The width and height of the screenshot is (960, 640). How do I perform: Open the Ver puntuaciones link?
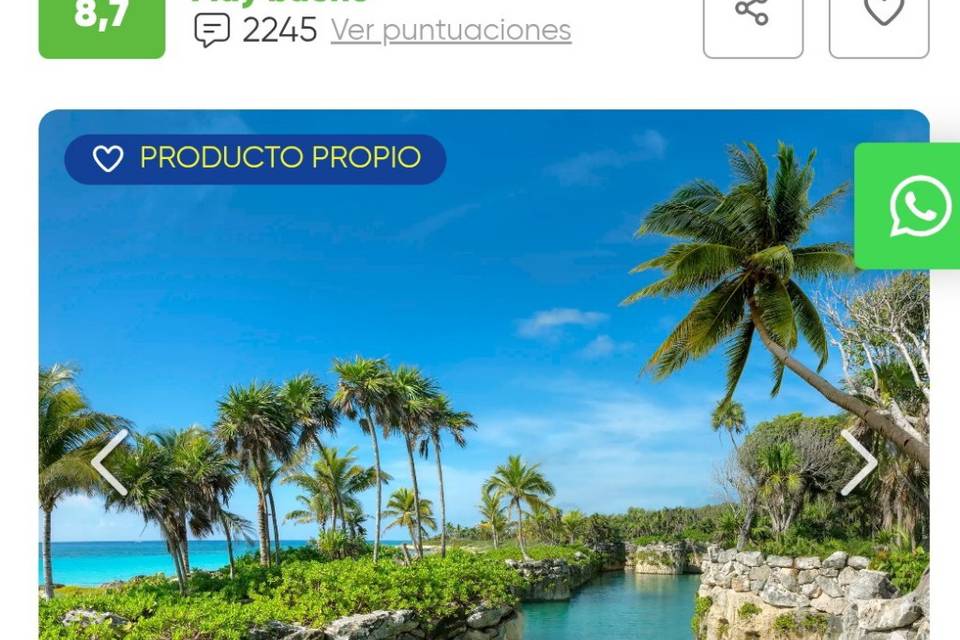click(x=450, y=30)
